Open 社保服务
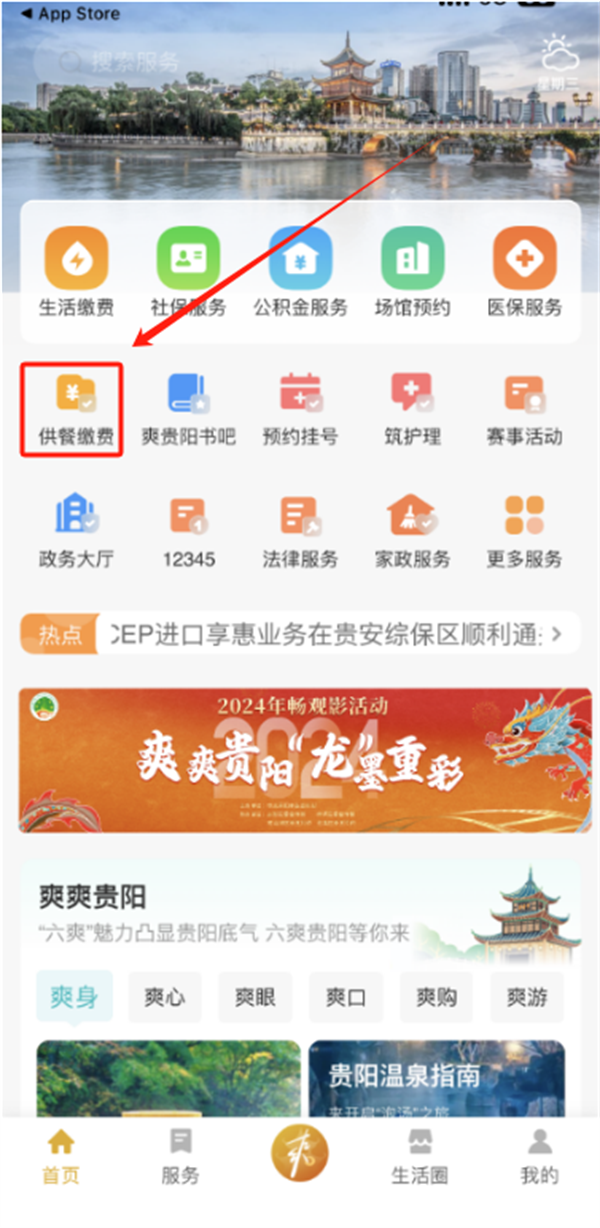Viewport: 600px width, 1228px height. (188, 272)
